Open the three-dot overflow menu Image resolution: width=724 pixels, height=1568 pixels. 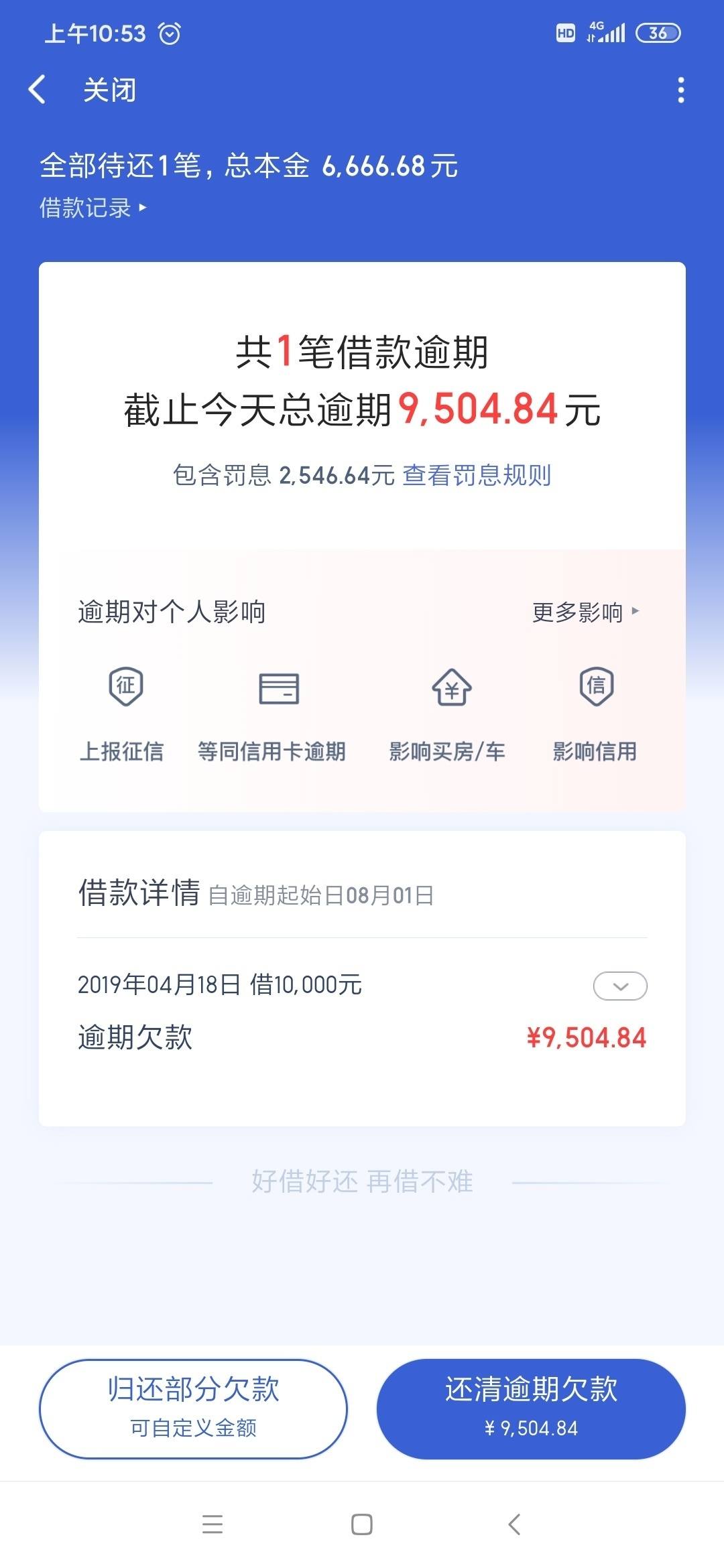[x=681, y=89]
